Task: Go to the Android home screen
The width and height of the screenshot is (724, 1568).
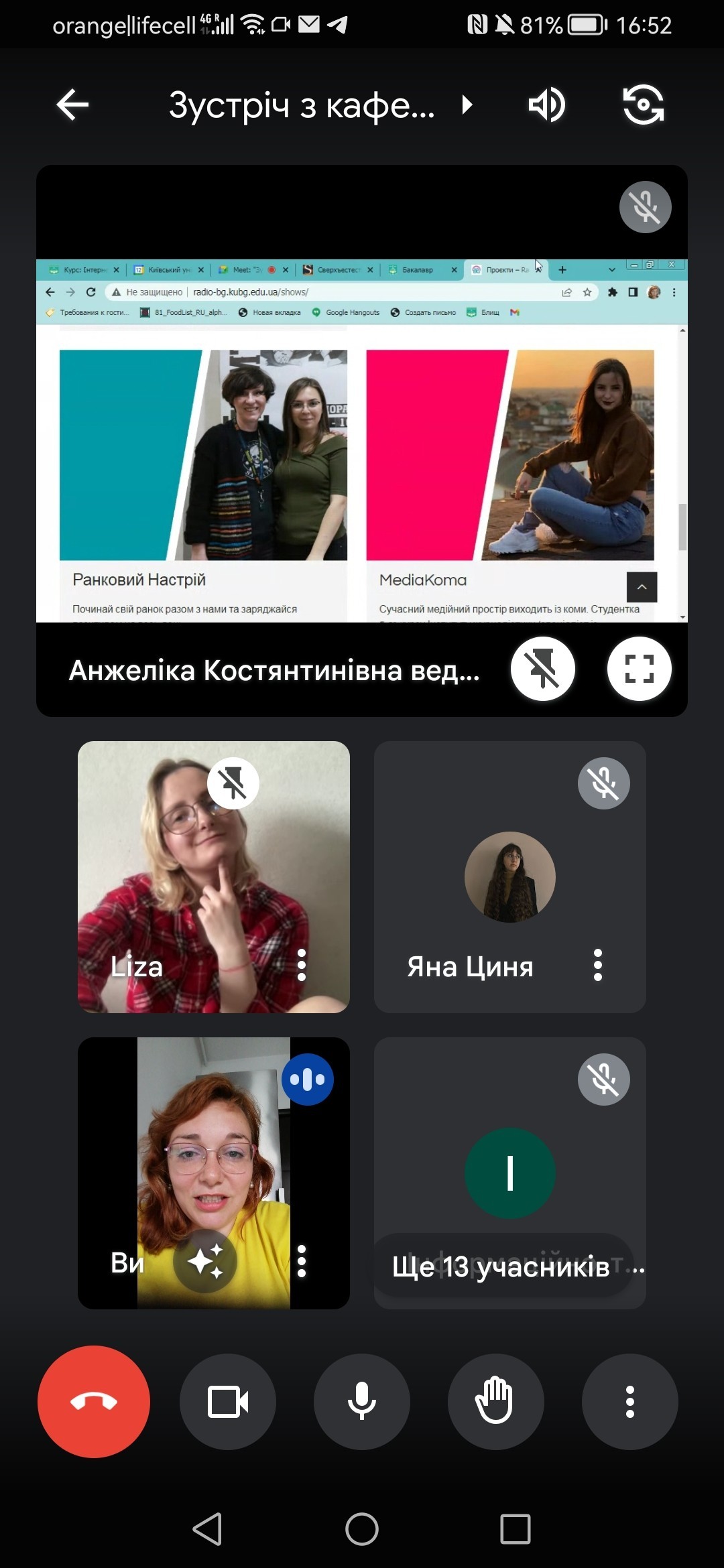Action: point(362,1529)
